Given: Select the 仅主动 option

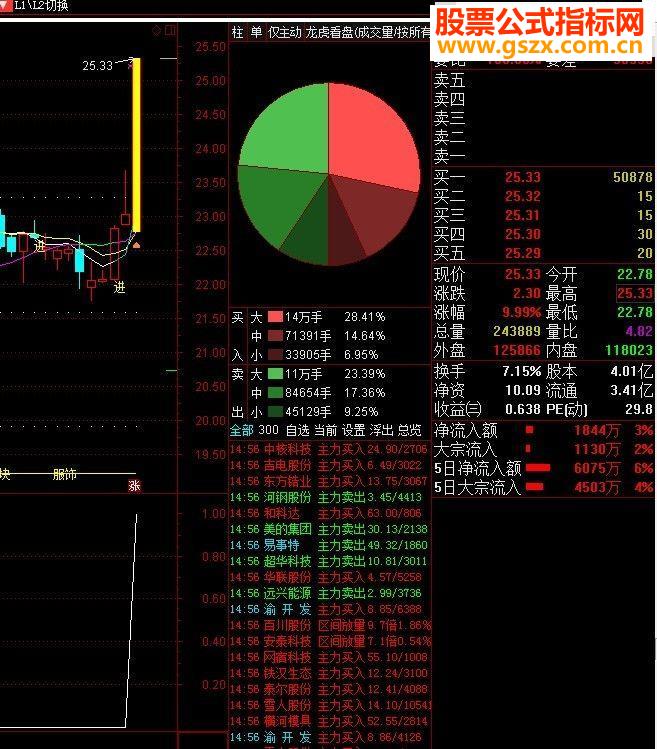Looking at the screenshot, I should point(284,32).
